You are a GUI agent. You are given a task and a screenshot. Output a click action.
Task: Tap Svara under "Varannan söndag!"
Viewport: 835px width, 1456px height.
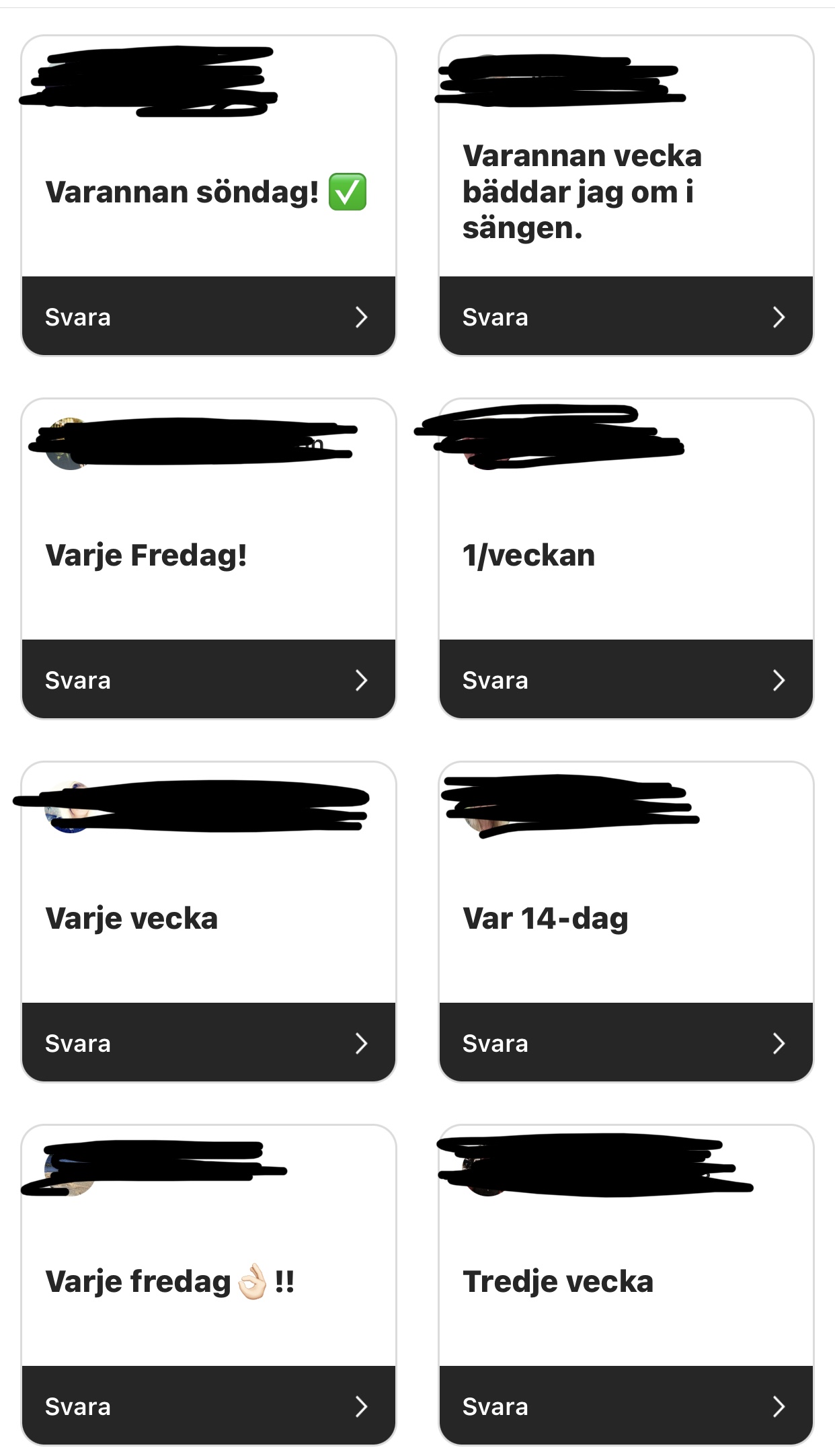[x=208, y=317]
